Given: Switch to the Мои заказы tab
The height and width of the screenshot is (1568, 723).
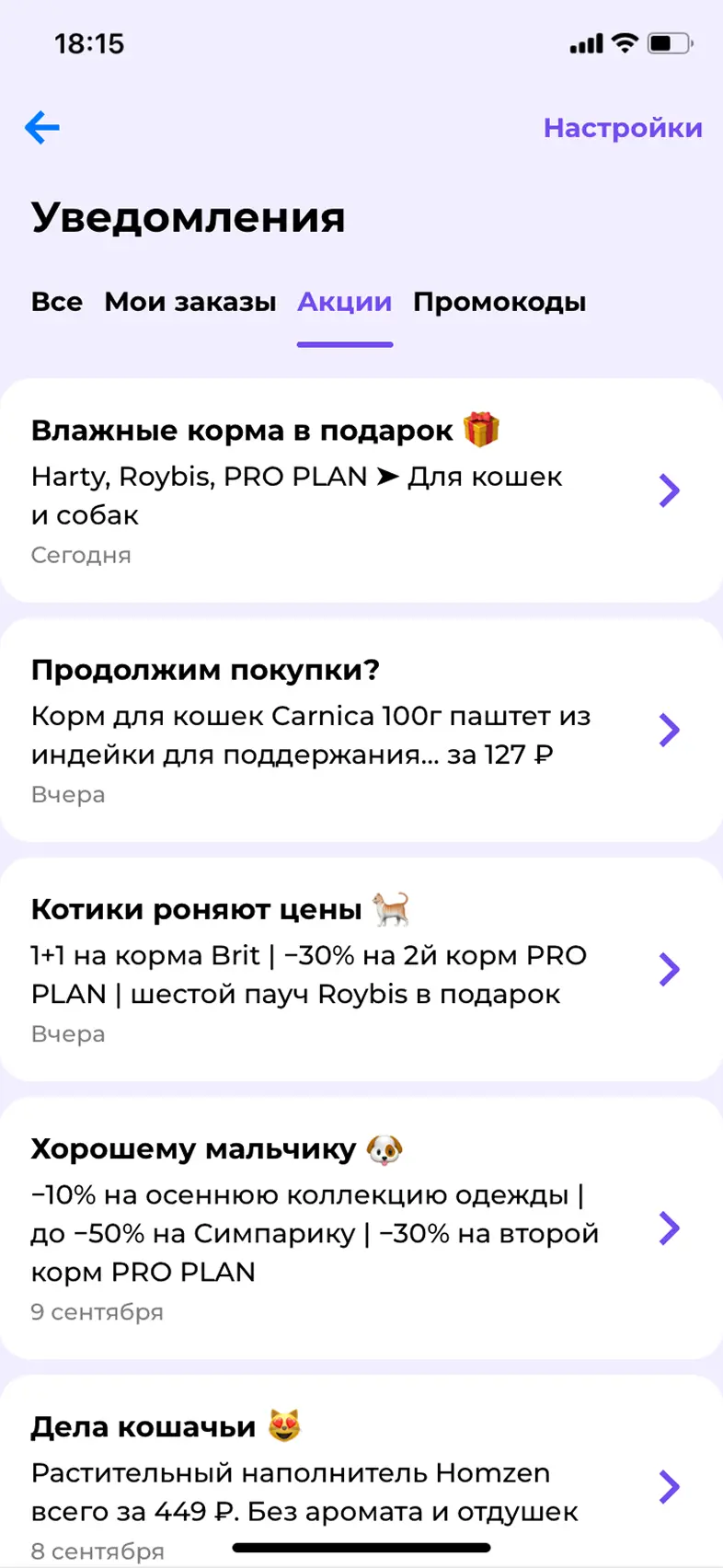Looking at the screenshot, I should point(189,302).
